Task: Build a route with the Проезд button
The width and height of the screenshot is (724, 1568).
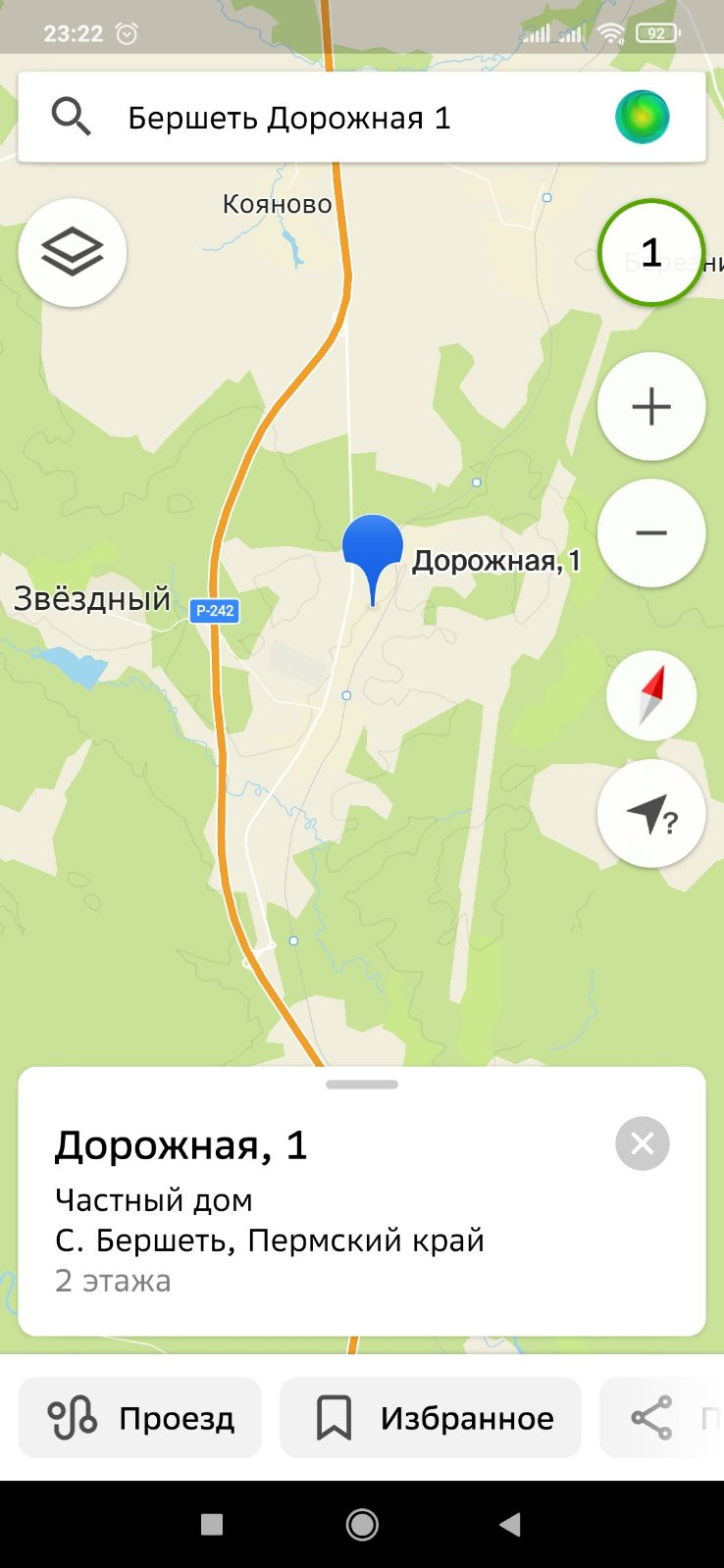Action: (x=140, y=1418)
